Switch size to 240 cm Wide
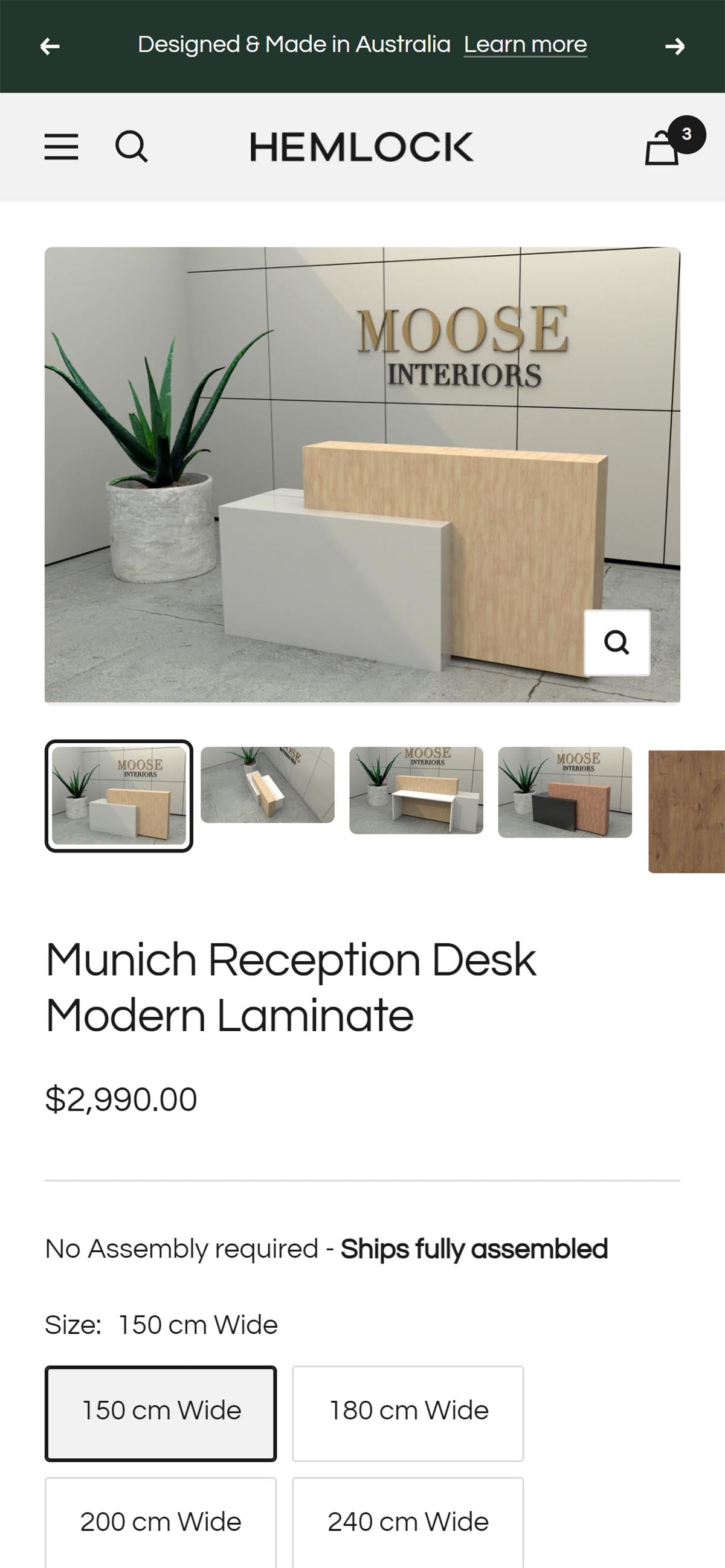This screenshot has width=725, height=1568. [408, 1521]
